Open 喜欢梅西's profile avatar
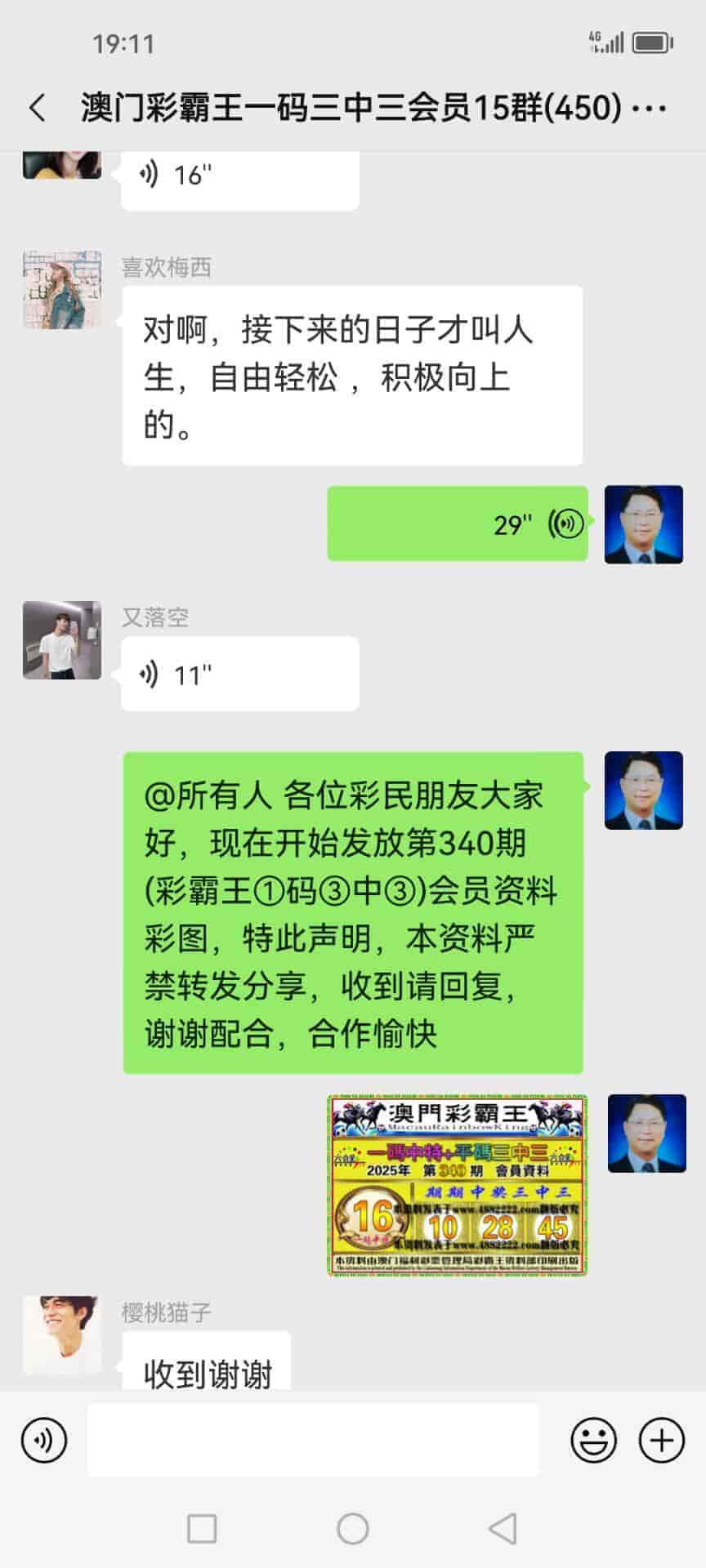This screenshot has width=706, height=1568. pyautogui.click(x=62, y=290)
